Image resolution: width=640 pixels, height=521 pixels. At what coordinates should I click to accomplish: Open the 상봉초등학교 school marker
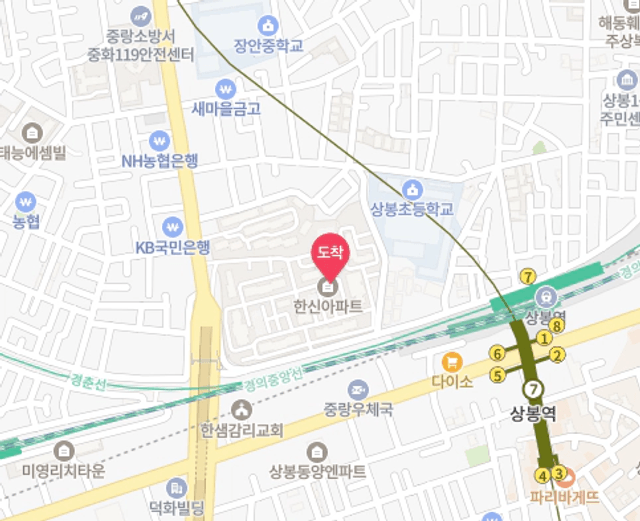point(412,189)
